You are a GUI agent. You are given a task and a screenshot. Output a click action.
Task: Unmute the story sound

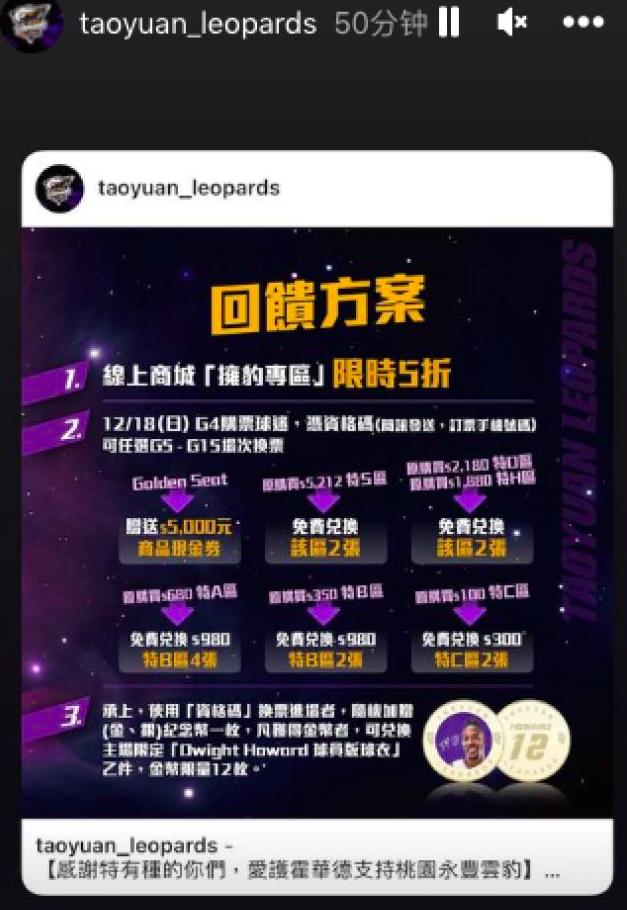pos(512,24)
